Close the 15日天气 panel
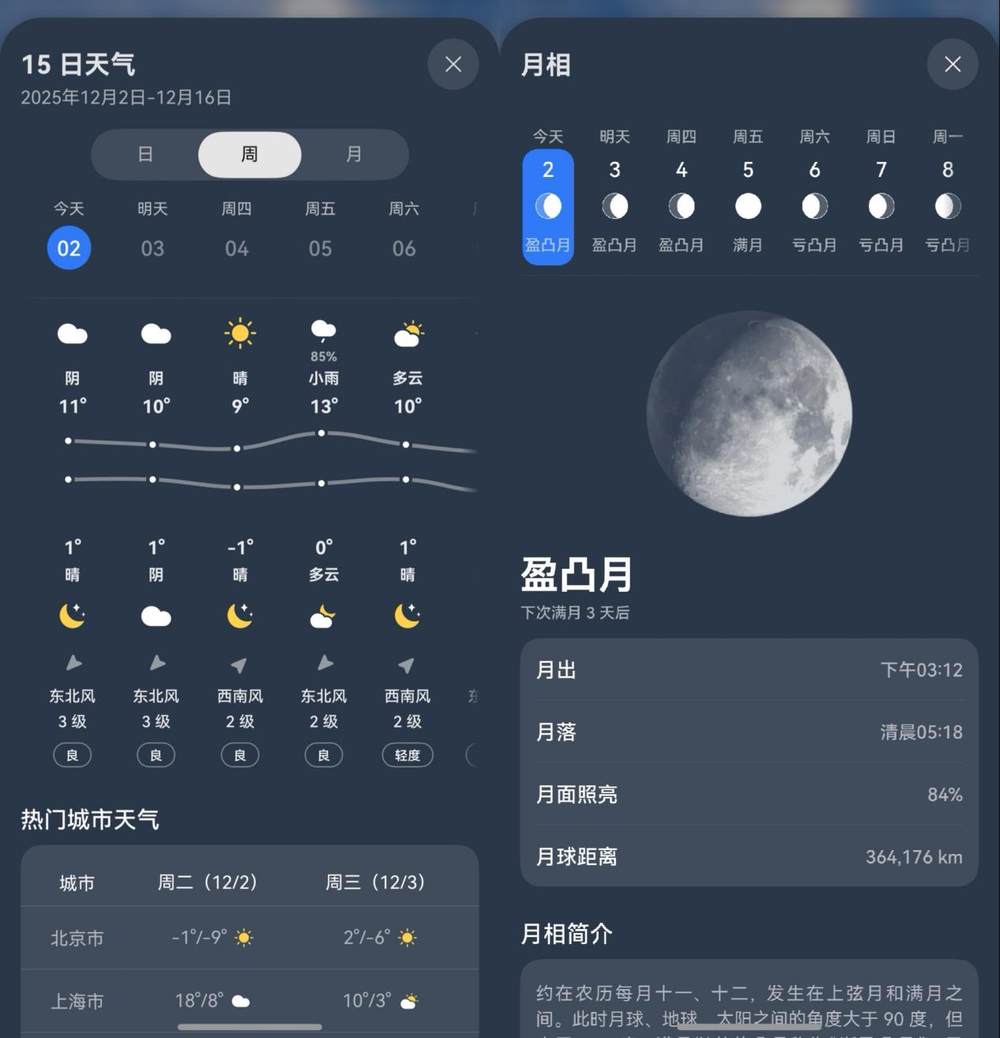1000x1038 pixels. [x=453, y=65]
